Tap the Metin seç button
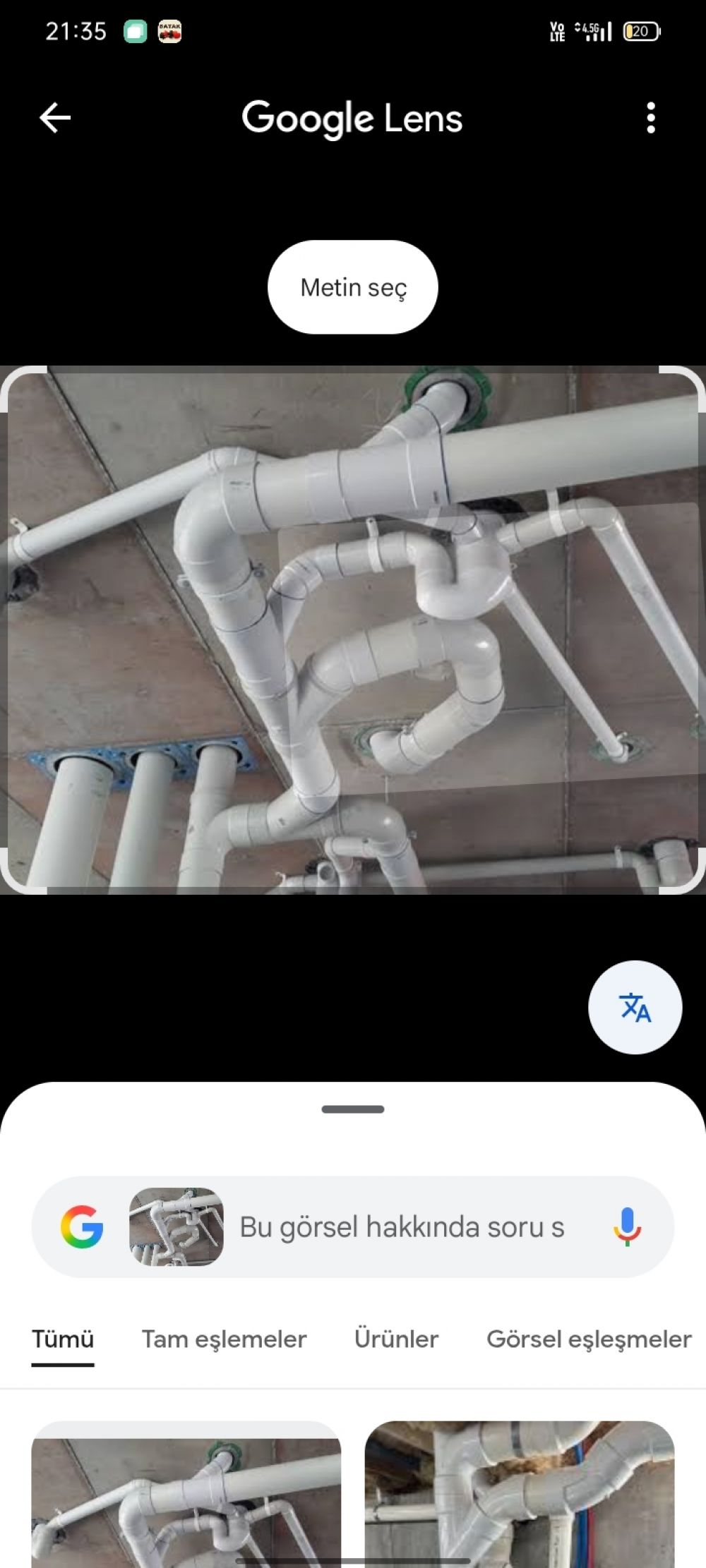 [353, 287]
